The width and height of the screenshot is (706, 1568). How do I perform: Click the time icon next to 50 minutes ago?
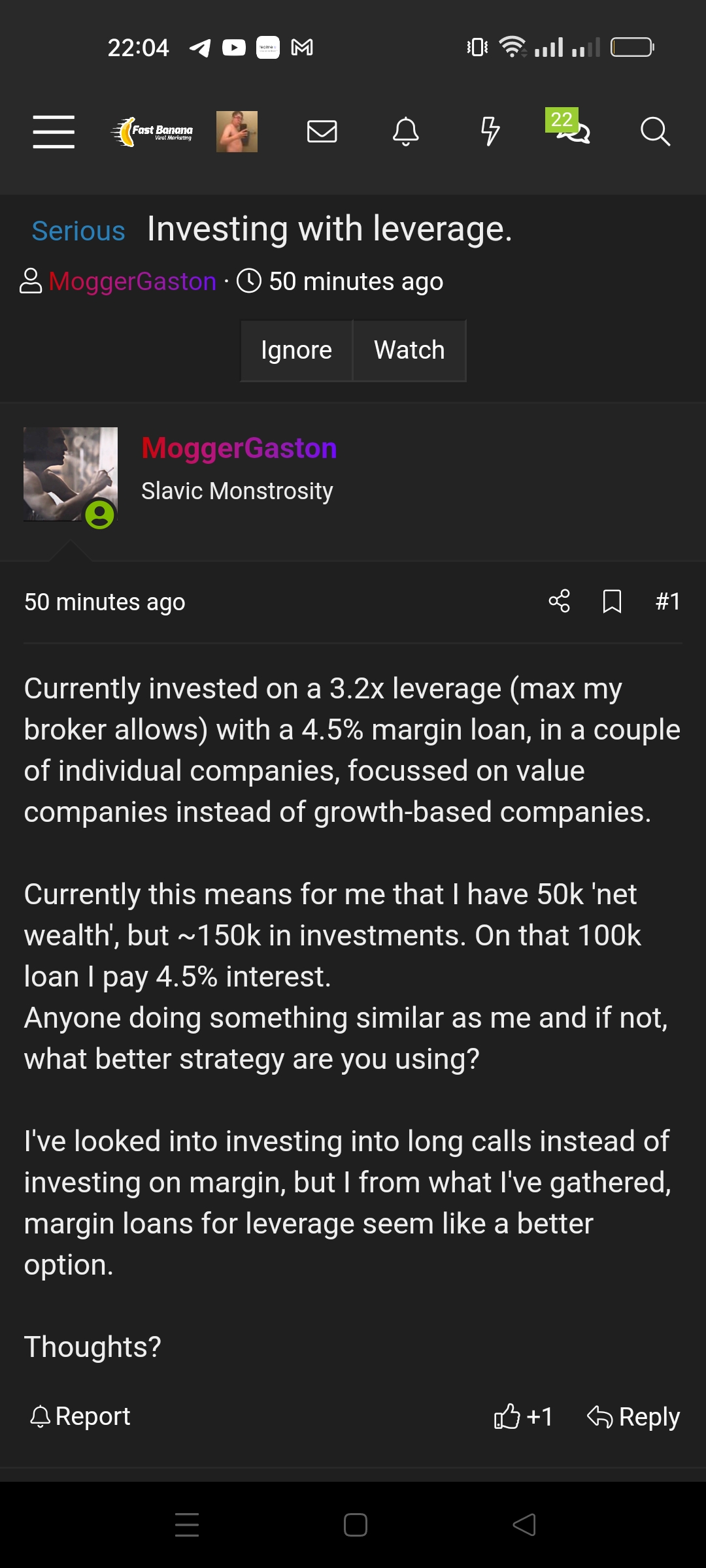(x=250, y=281)
